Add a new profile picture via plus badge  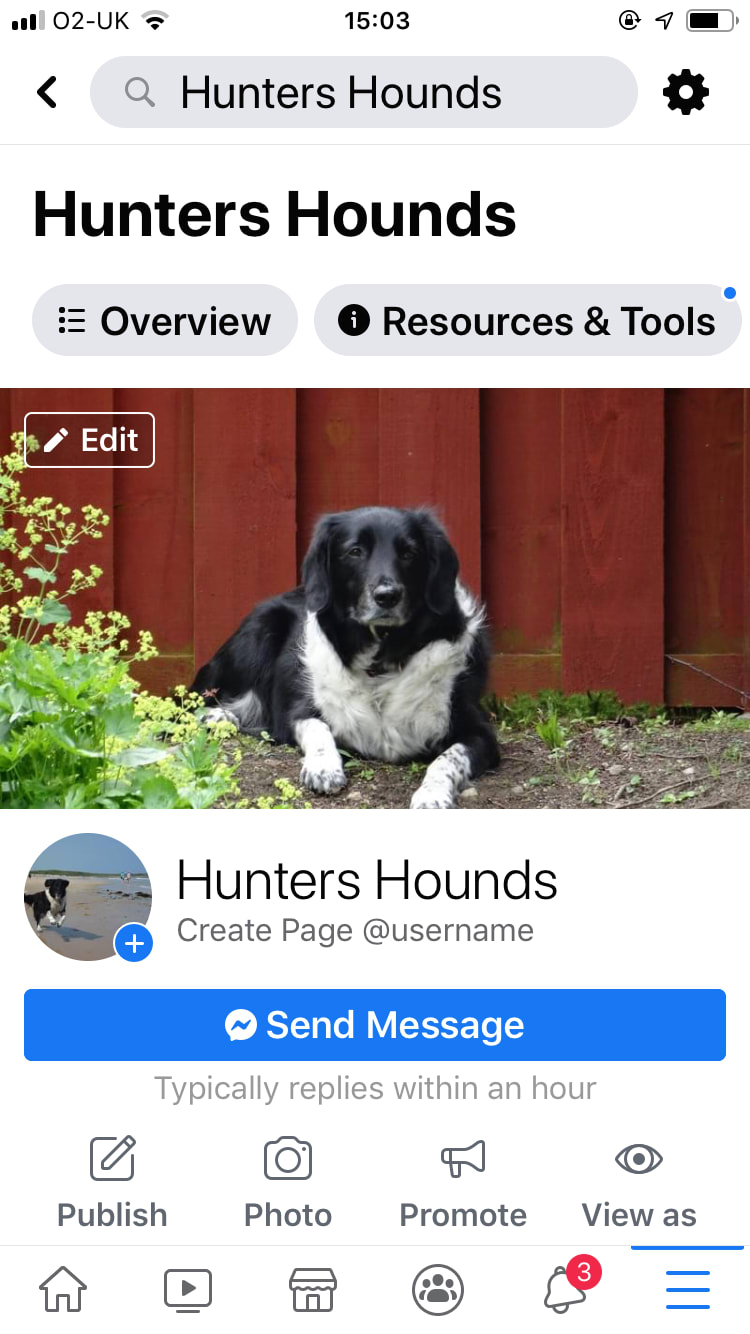[x=134, y=943]
